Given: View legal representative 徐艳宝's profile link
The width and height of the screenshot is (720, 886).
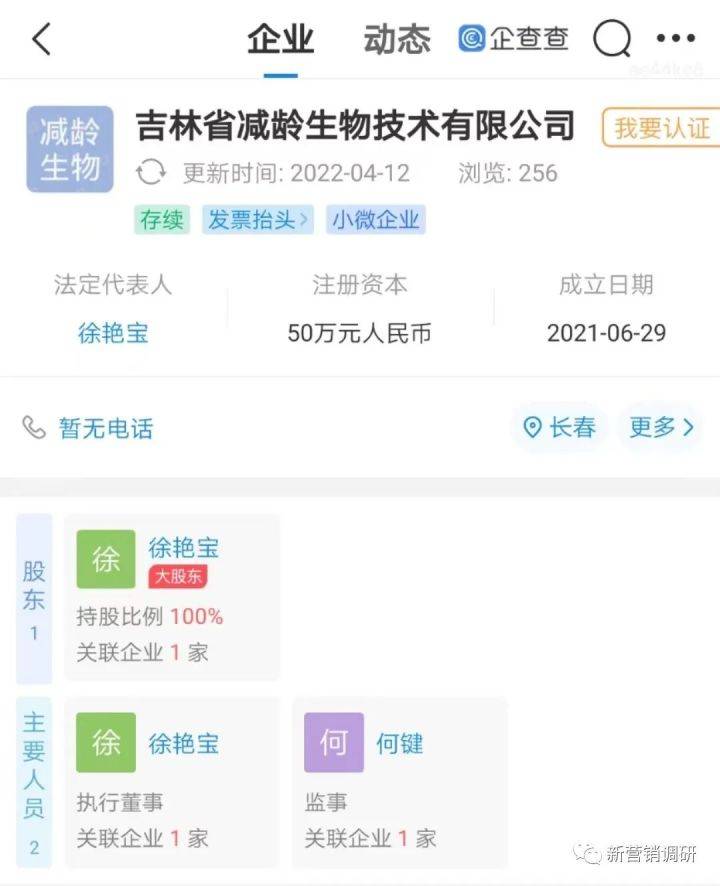Looking at the screenshot, I should (x=113, y=333).
